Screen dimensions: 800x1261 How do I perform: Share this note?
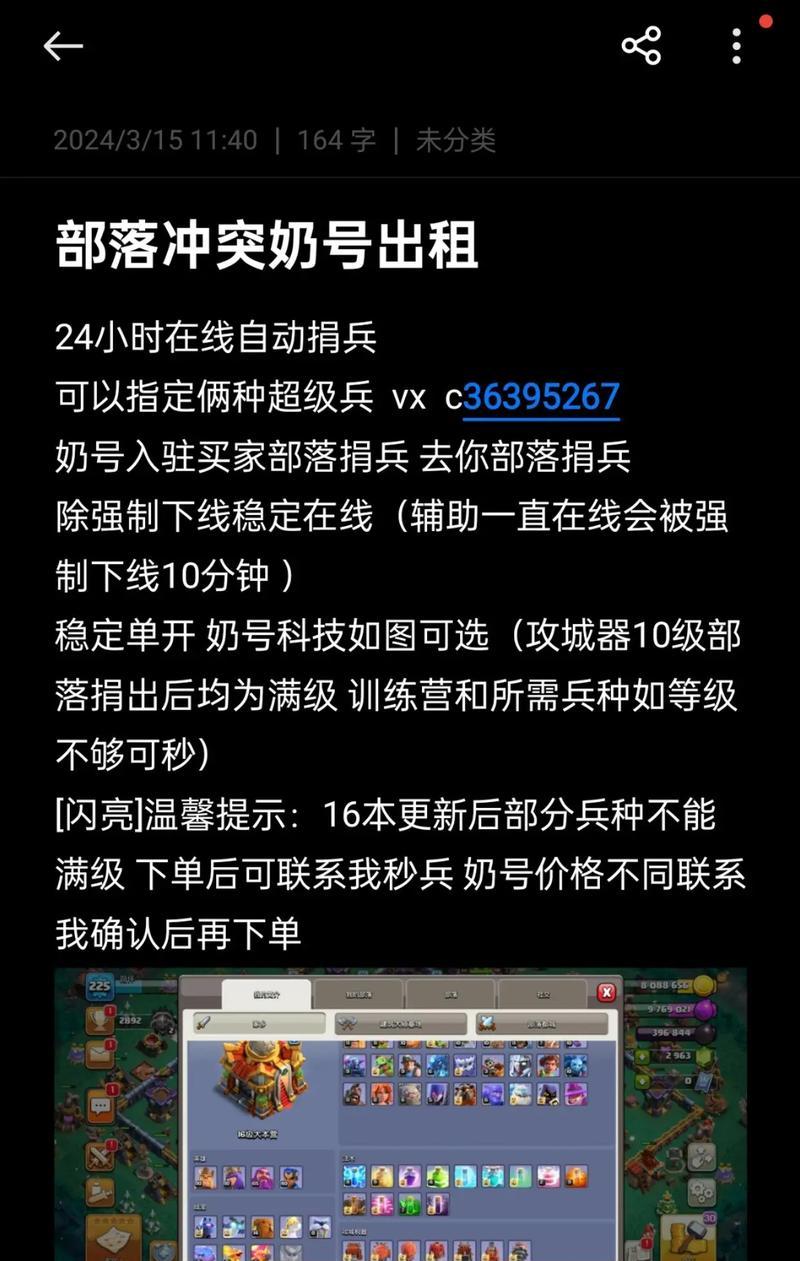point(641,46)
